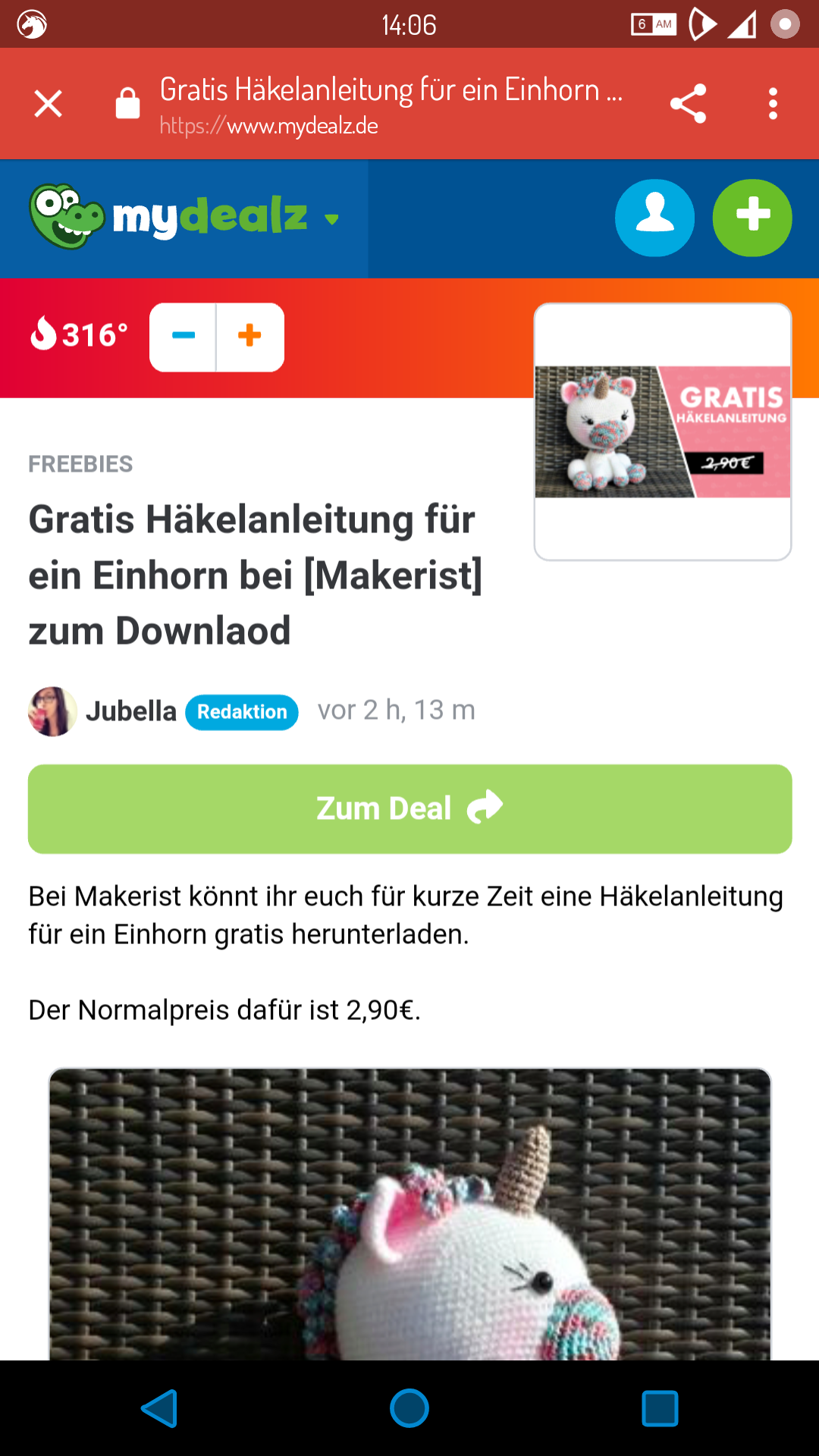Expand the mydealz logo dropdown

tap(331, 220)
